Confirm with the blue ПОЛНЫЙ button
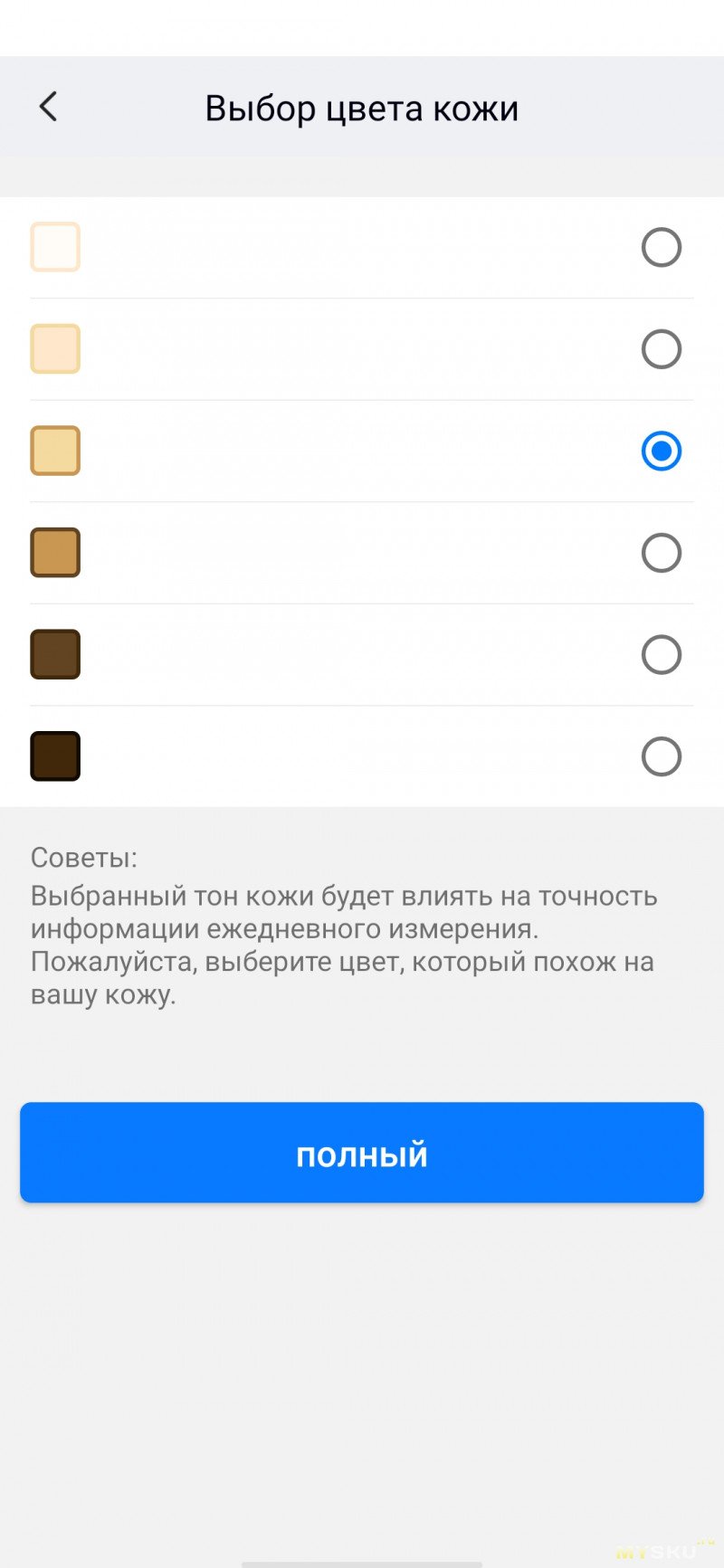This screenshot has height=1568, width=724. coord(362,1152)
